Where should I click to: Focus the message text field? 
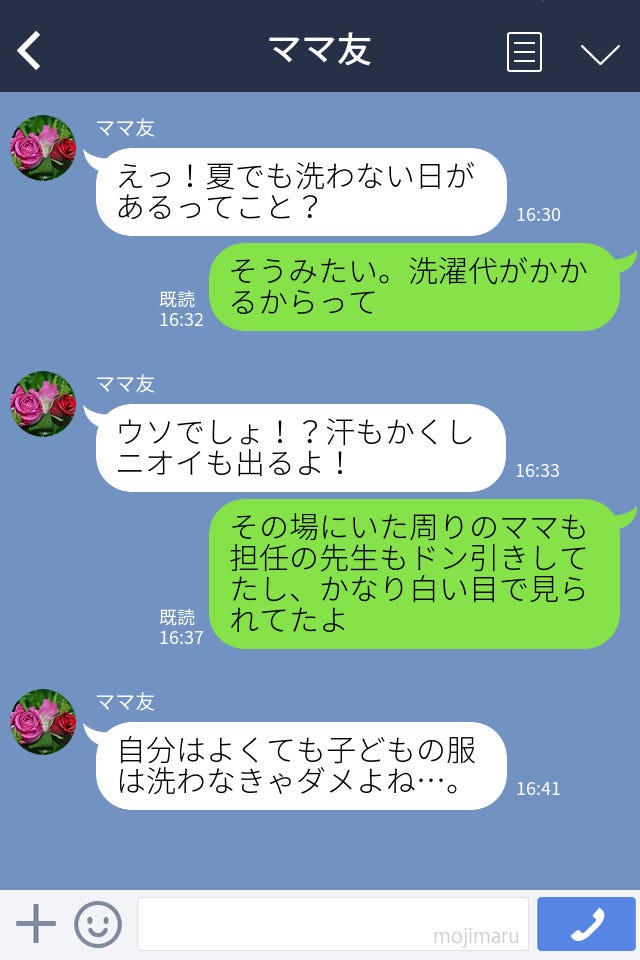(x=332, y=924)
